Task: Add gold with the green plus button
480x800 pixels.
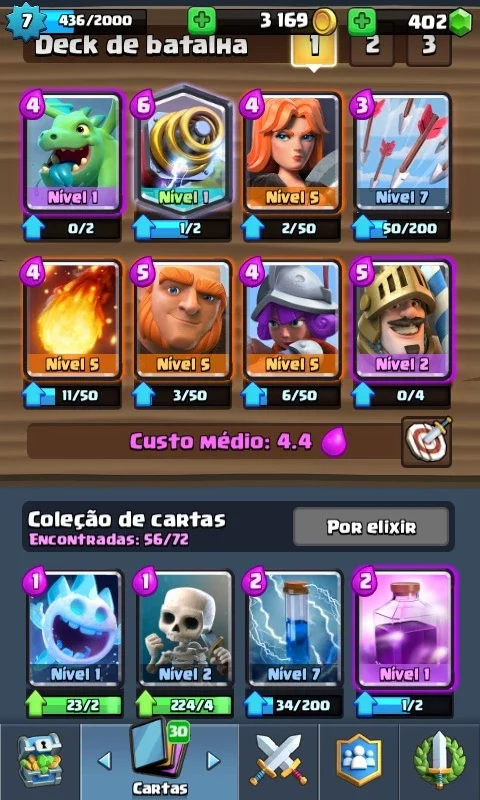Action: click(x=201, y=21)
